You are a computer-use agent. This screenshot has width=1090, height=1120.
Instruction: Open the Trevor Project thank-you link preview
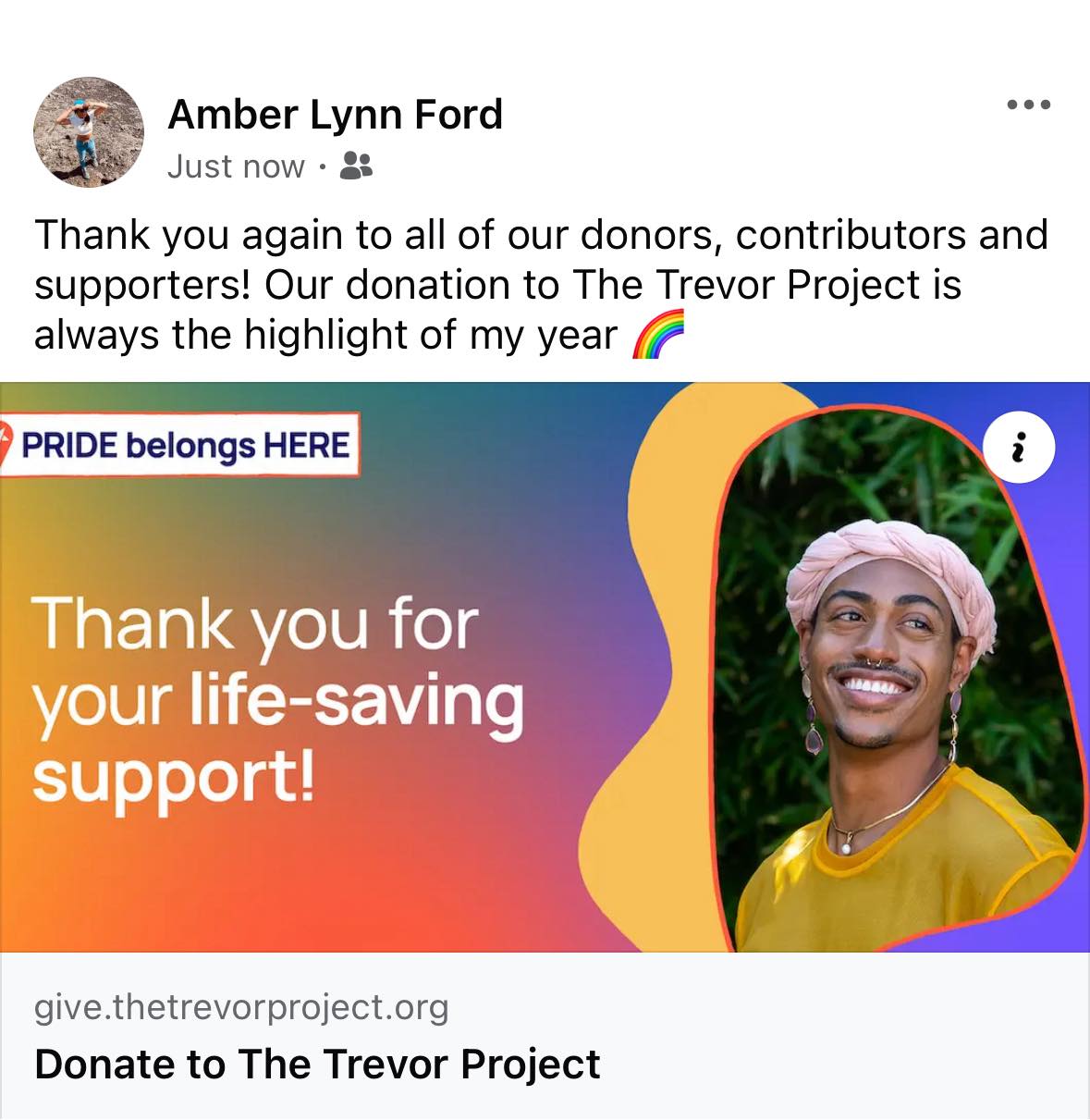click(545, 666)
